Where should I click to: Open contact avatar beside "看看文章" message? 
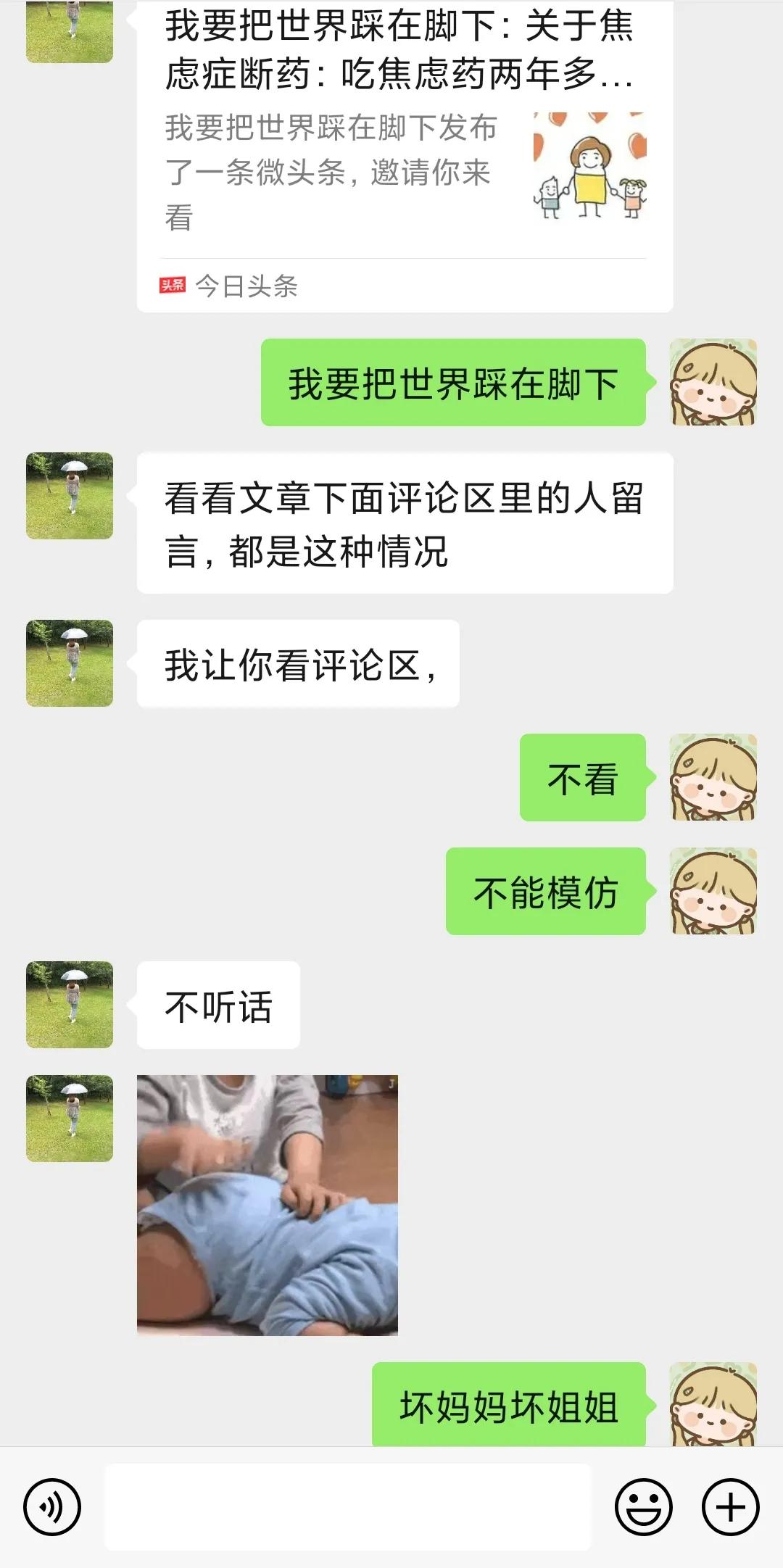[x=69, y=495]
